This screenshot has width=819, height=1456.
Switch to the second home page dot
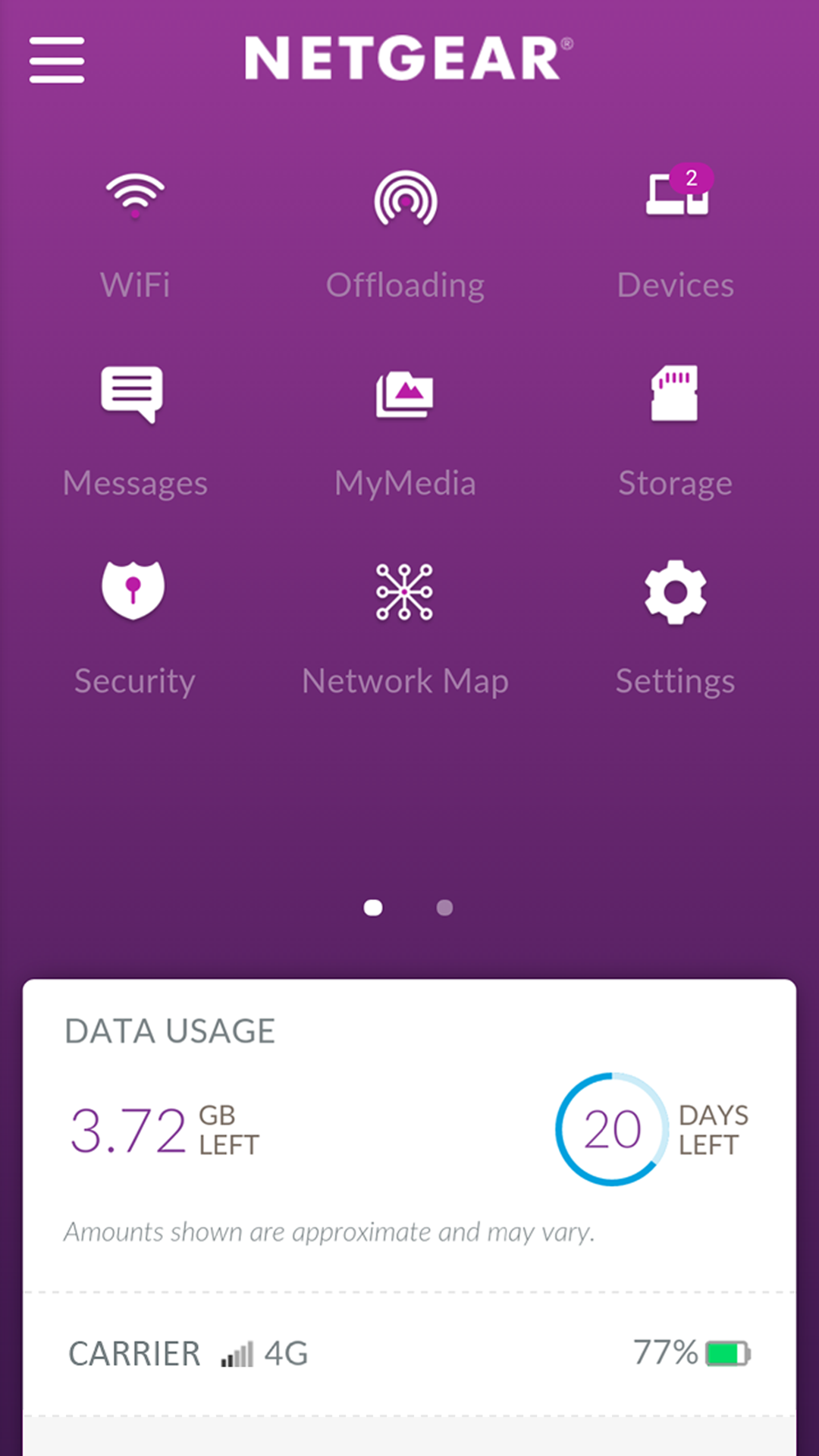[445, 908]
